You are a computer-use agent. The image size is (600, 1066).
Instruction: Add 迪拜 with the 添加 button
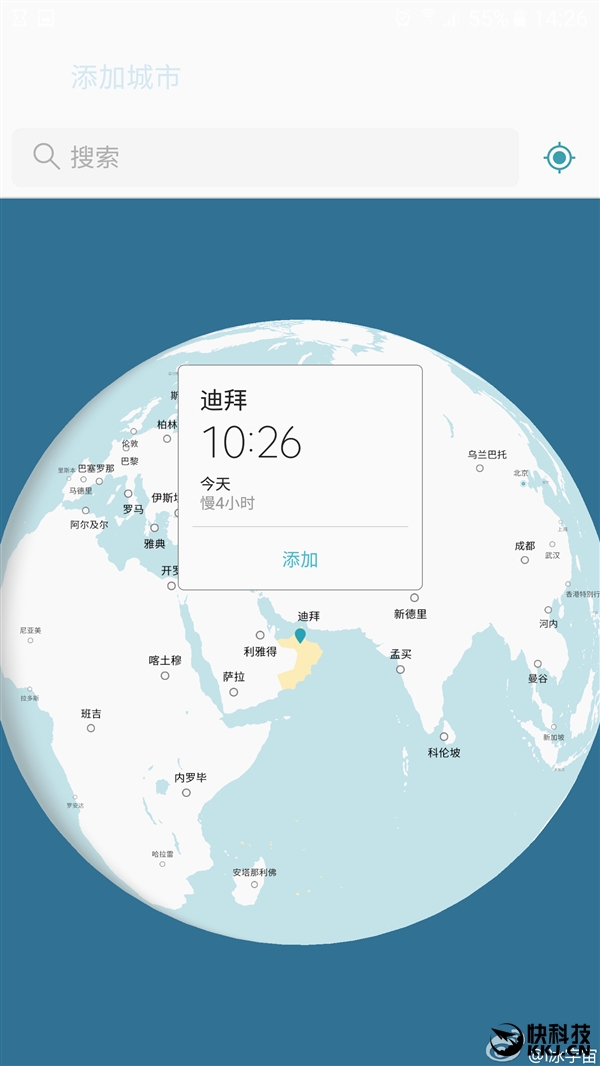tap(300, 559)
